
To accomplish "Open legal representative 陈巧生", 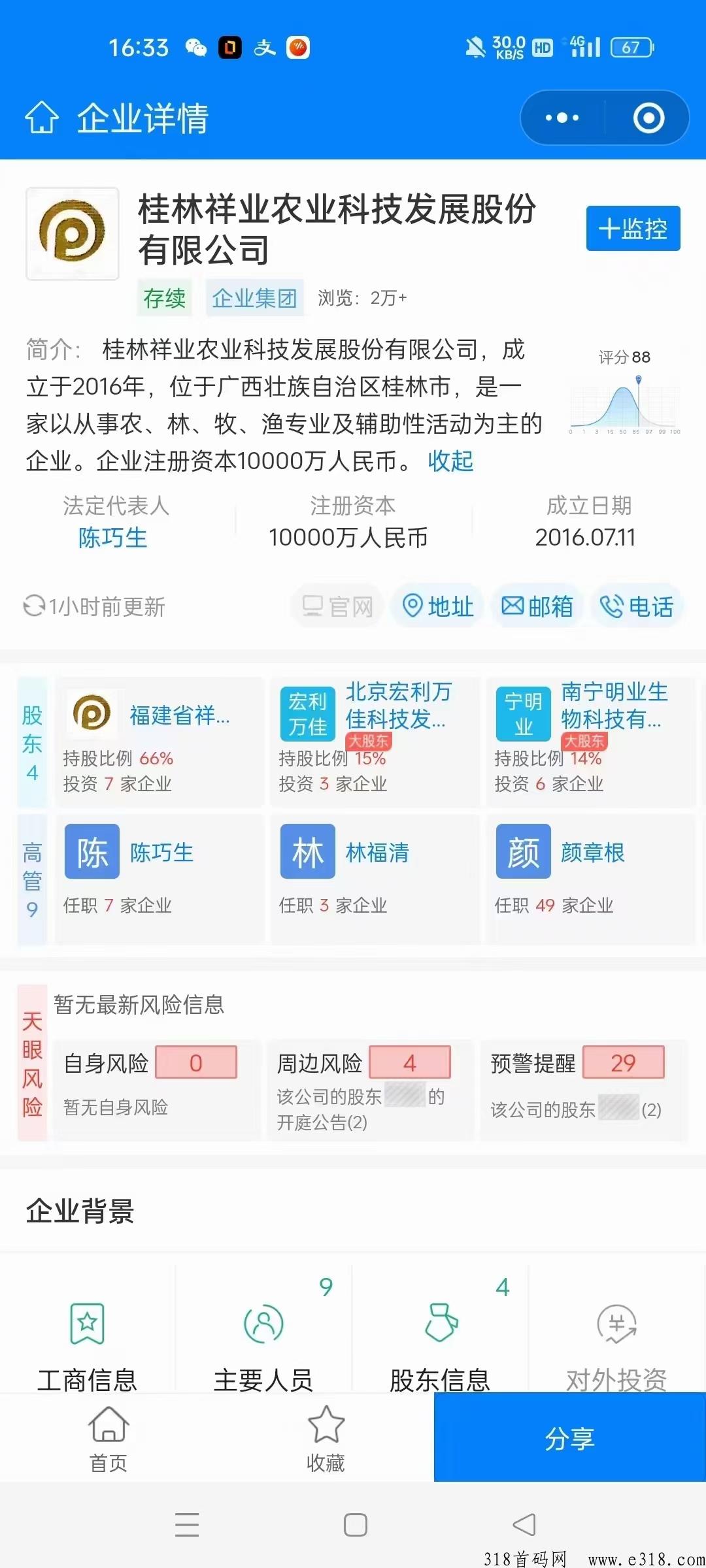I will tap(113, 538).
